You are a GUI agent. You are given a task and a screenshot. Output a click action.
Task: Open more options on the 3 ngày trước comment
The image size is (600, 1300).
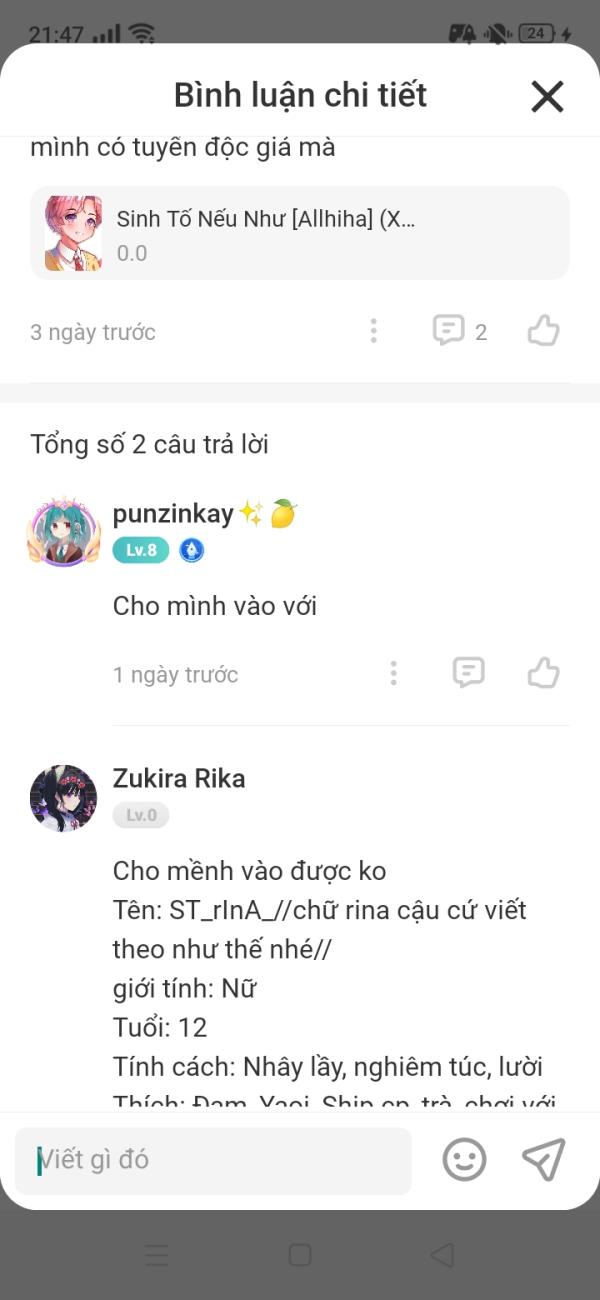click(x=373, y=331)
